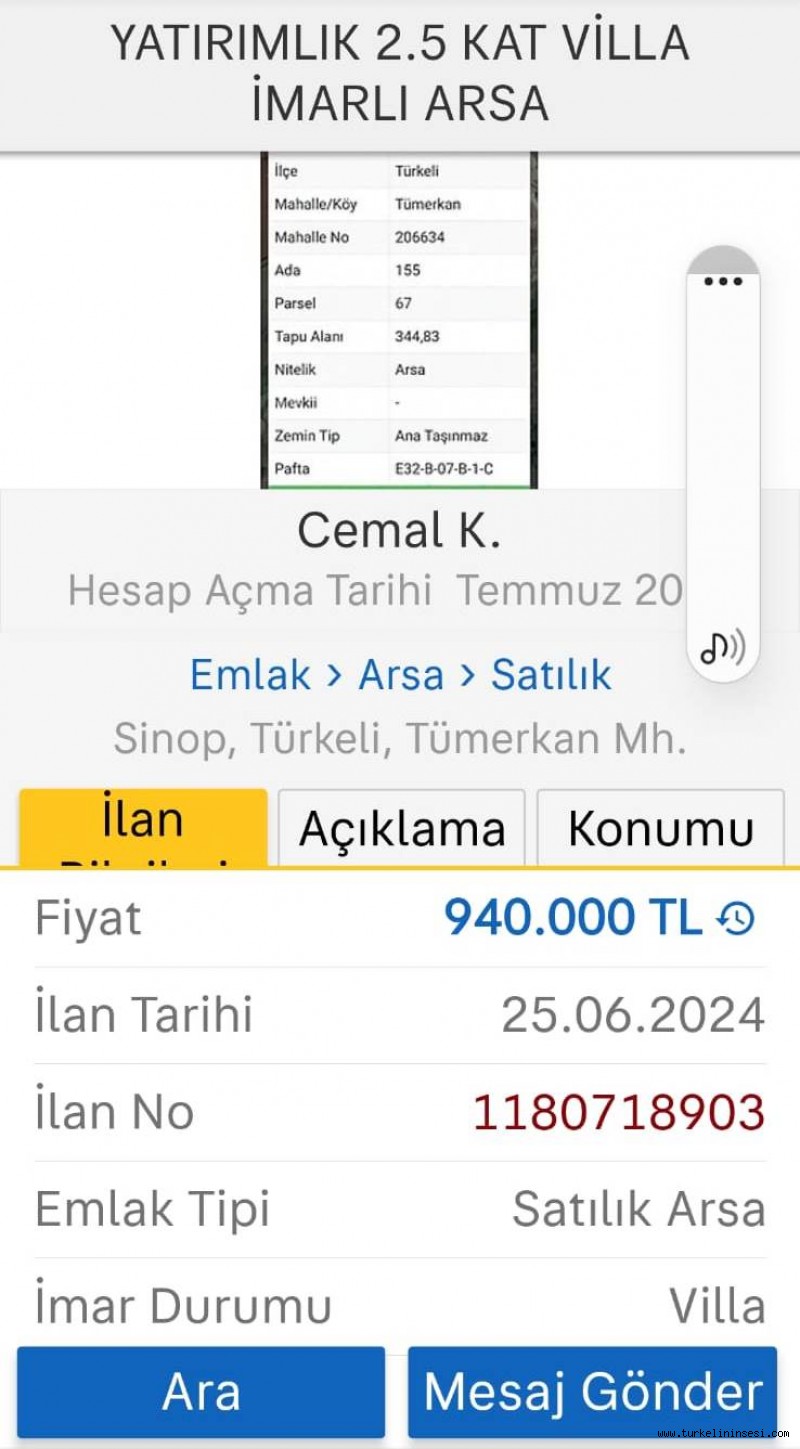The height and width of the screenshot is (1449, 800).
Task: Open the Satılık breadcrumb link
Action: click(551, 675)
